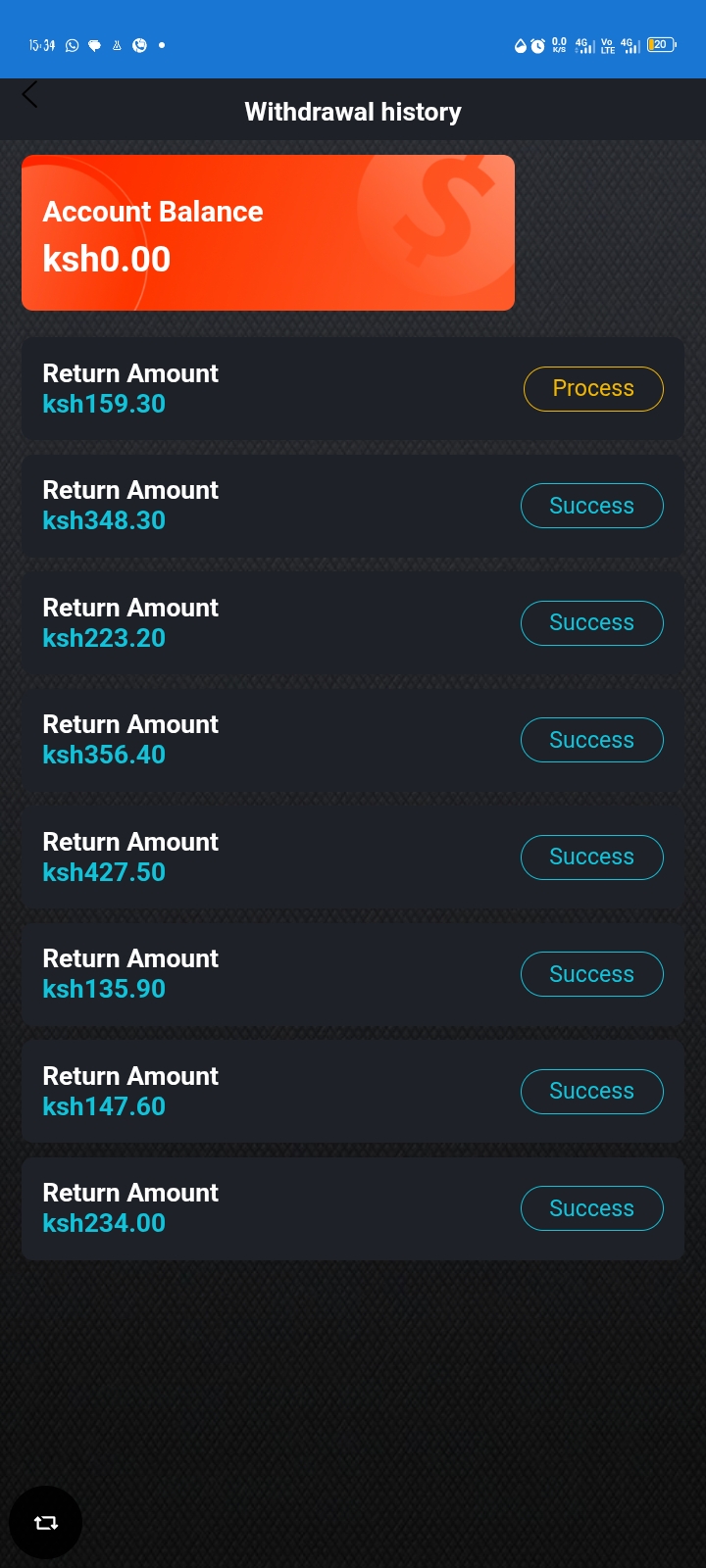Tap the floating repeat arrows button
The image size is (706, 1568).
[45, 1523]
